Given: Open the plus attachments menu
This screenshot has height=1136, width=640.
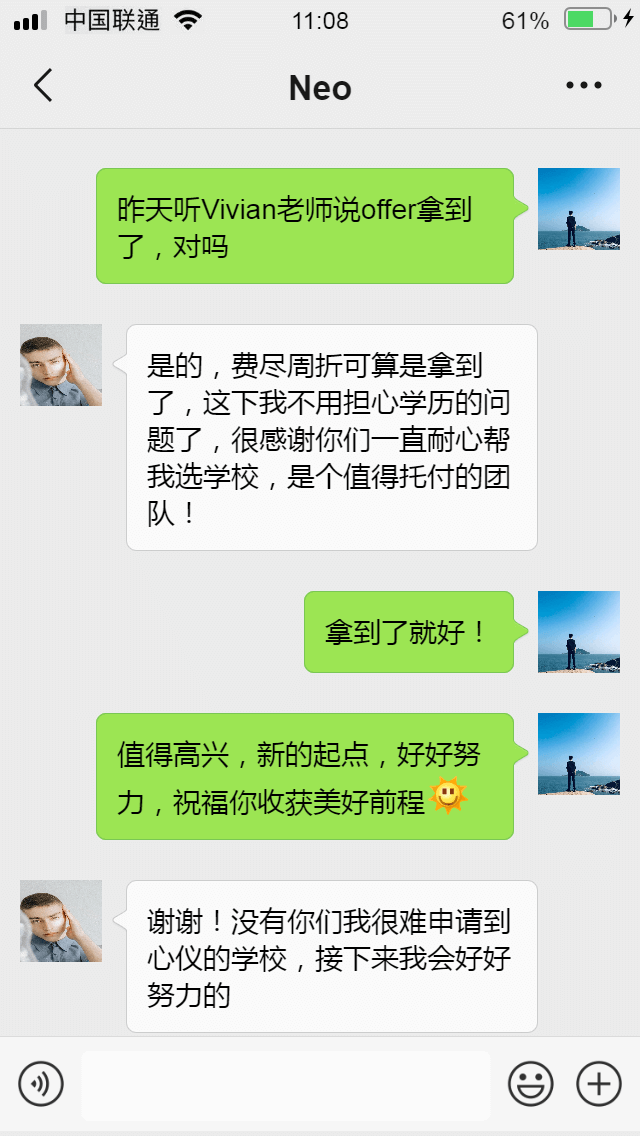Looking at the screenshot, I should click(x=599, y=1083).
